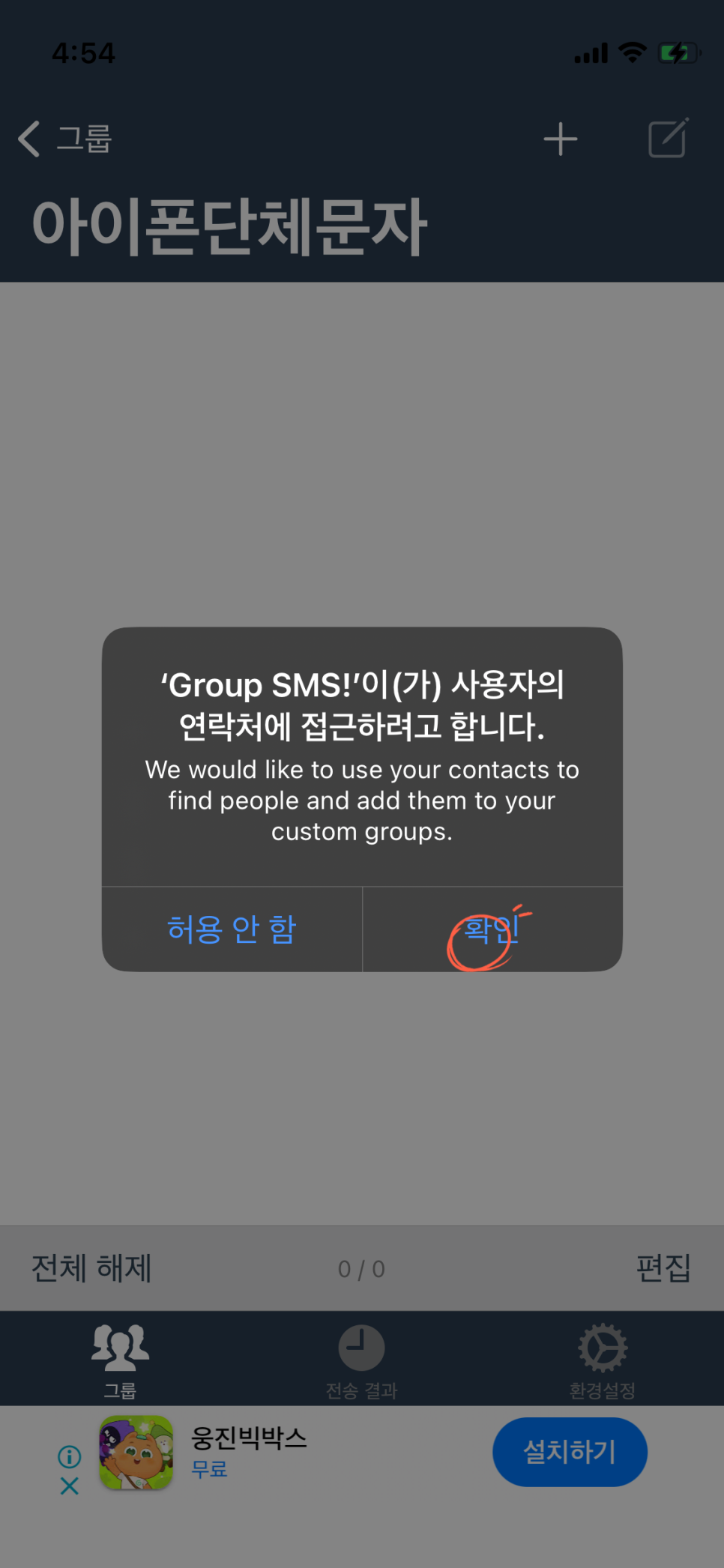Close the ad banner with X

coord(70,1486)
